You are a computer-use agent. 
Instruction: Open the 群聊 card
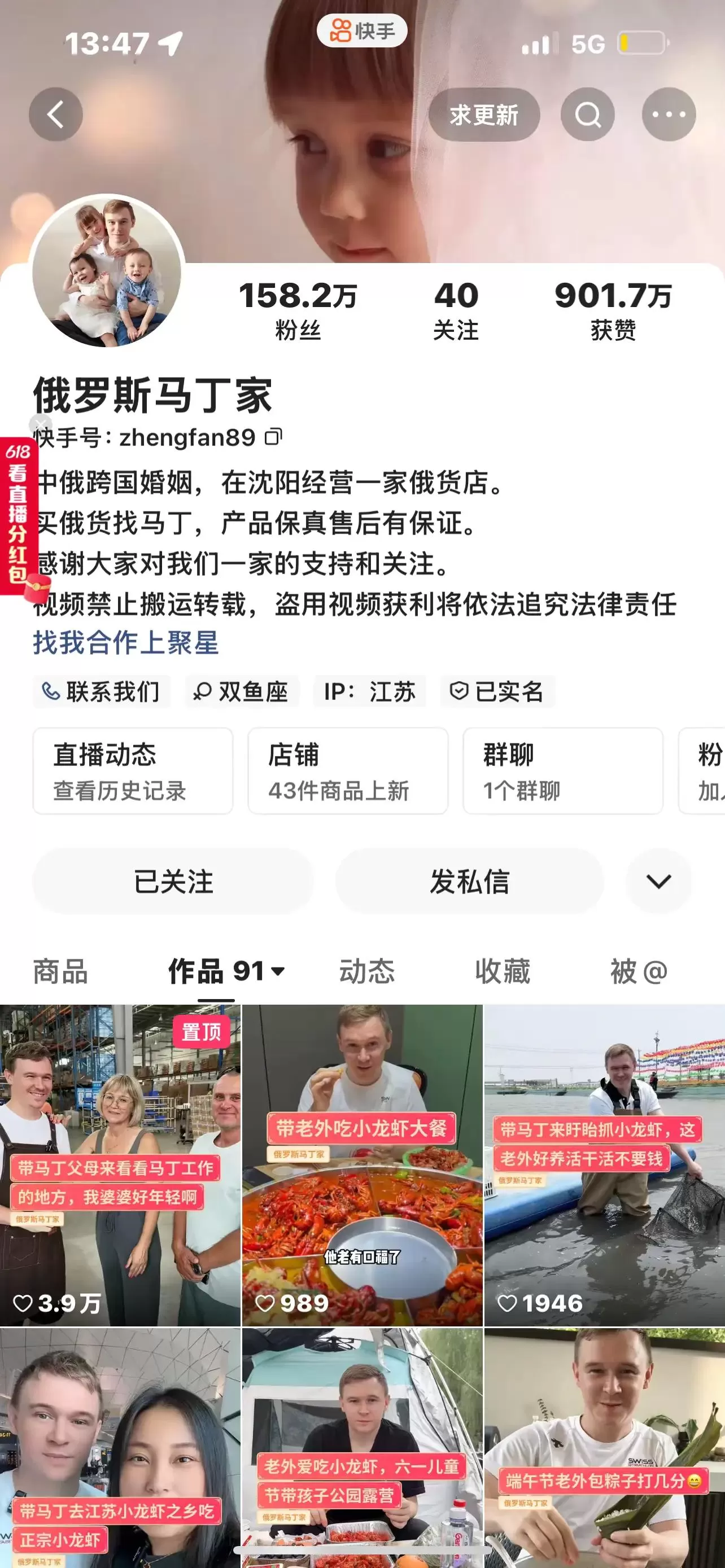coord(562,770)
